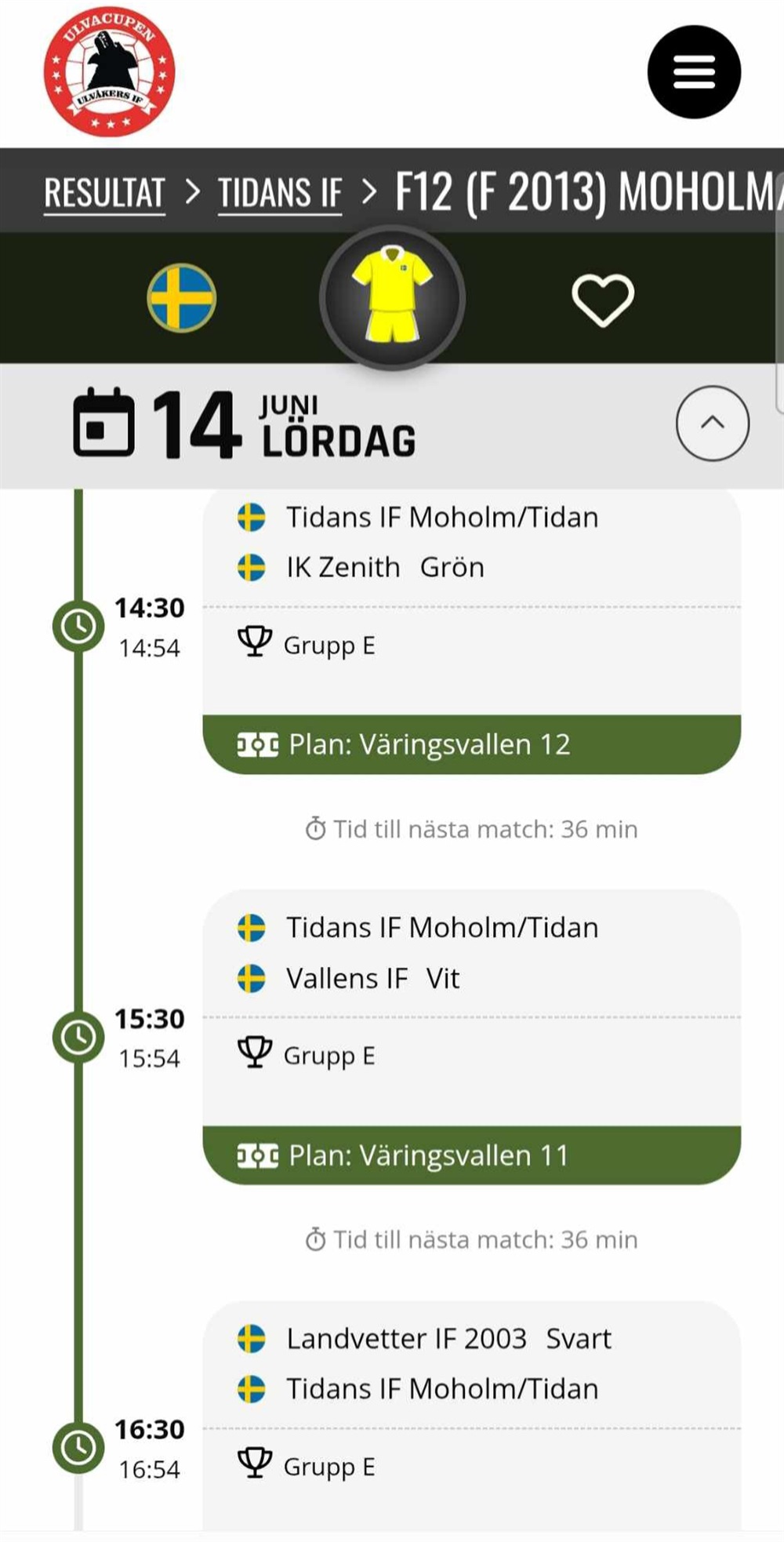
Task: View field Plan: Väringsvallen 12
Action: pyautogui.click(x=470, y=744)
